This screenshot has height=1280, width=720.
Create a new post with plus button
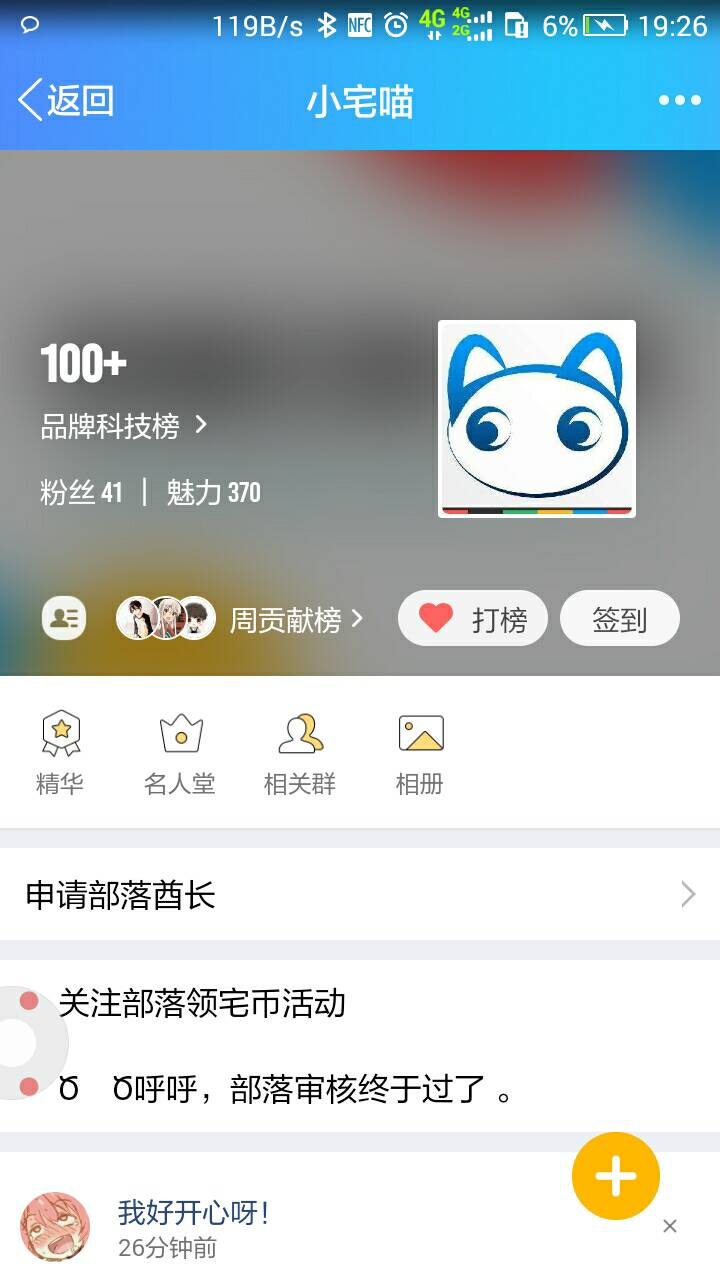point(615,1176)
